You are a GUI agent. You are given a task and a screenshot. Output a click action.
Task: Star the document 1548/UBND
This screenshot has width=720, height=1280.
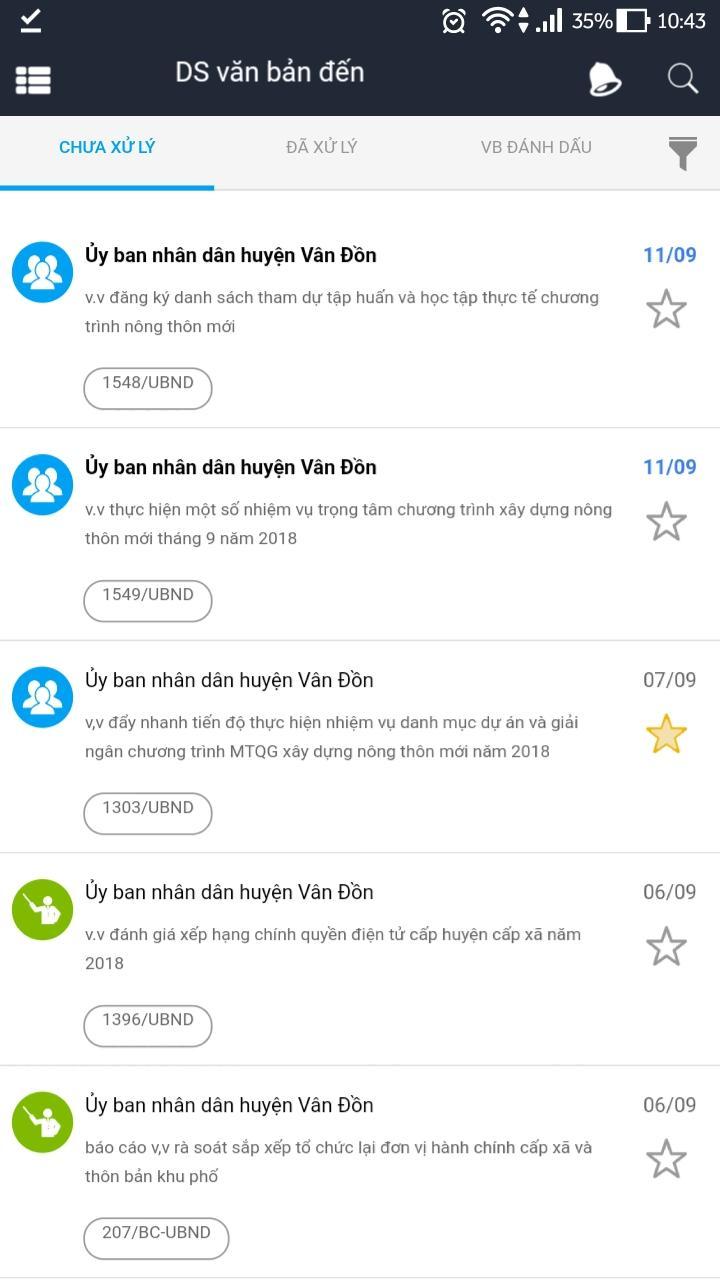[x=666, y=310]
